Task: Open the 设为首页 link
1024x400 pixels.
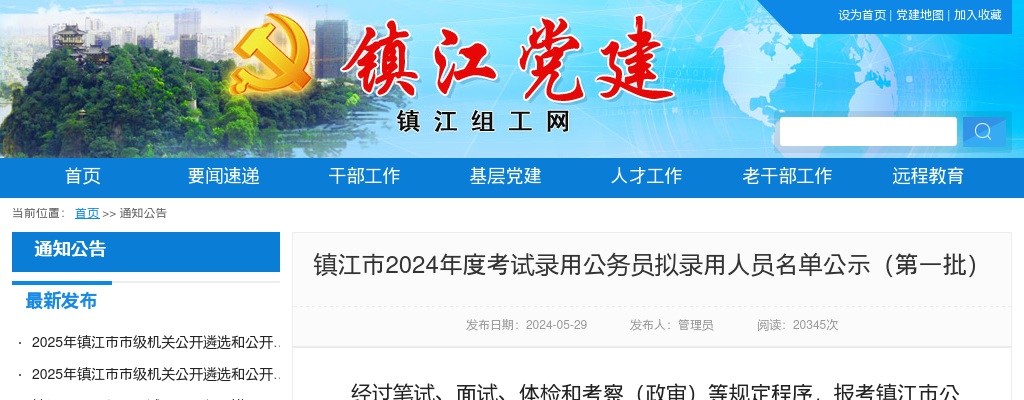Action: click(862, 15)
